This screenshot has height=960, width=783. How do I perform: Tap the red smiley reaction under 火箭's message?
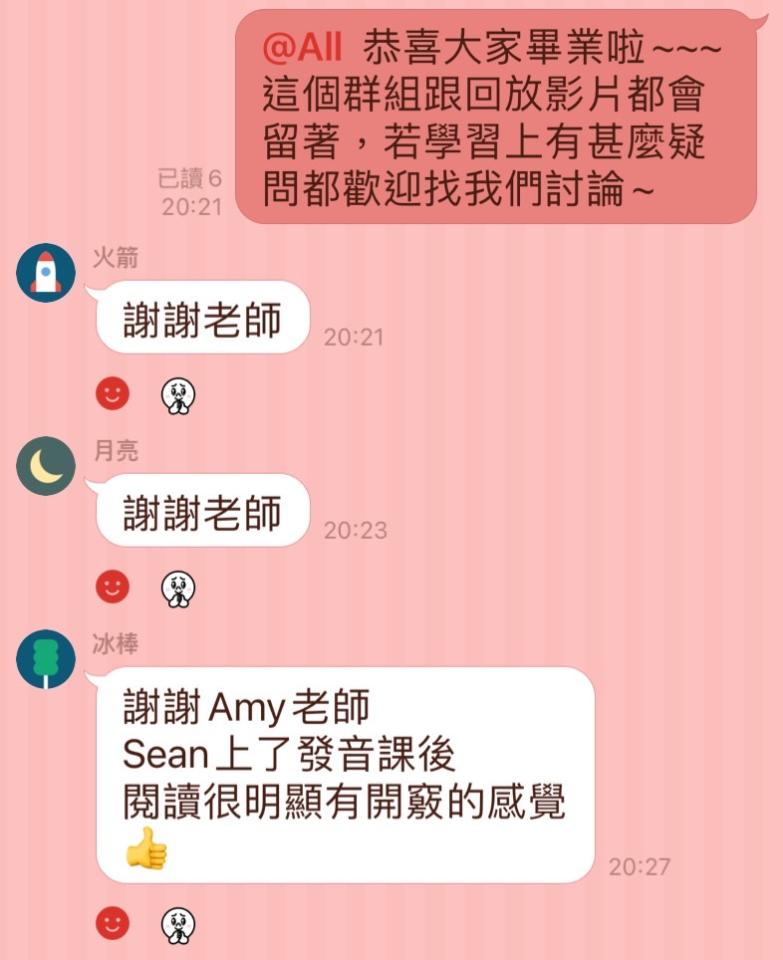coord(112,395)
